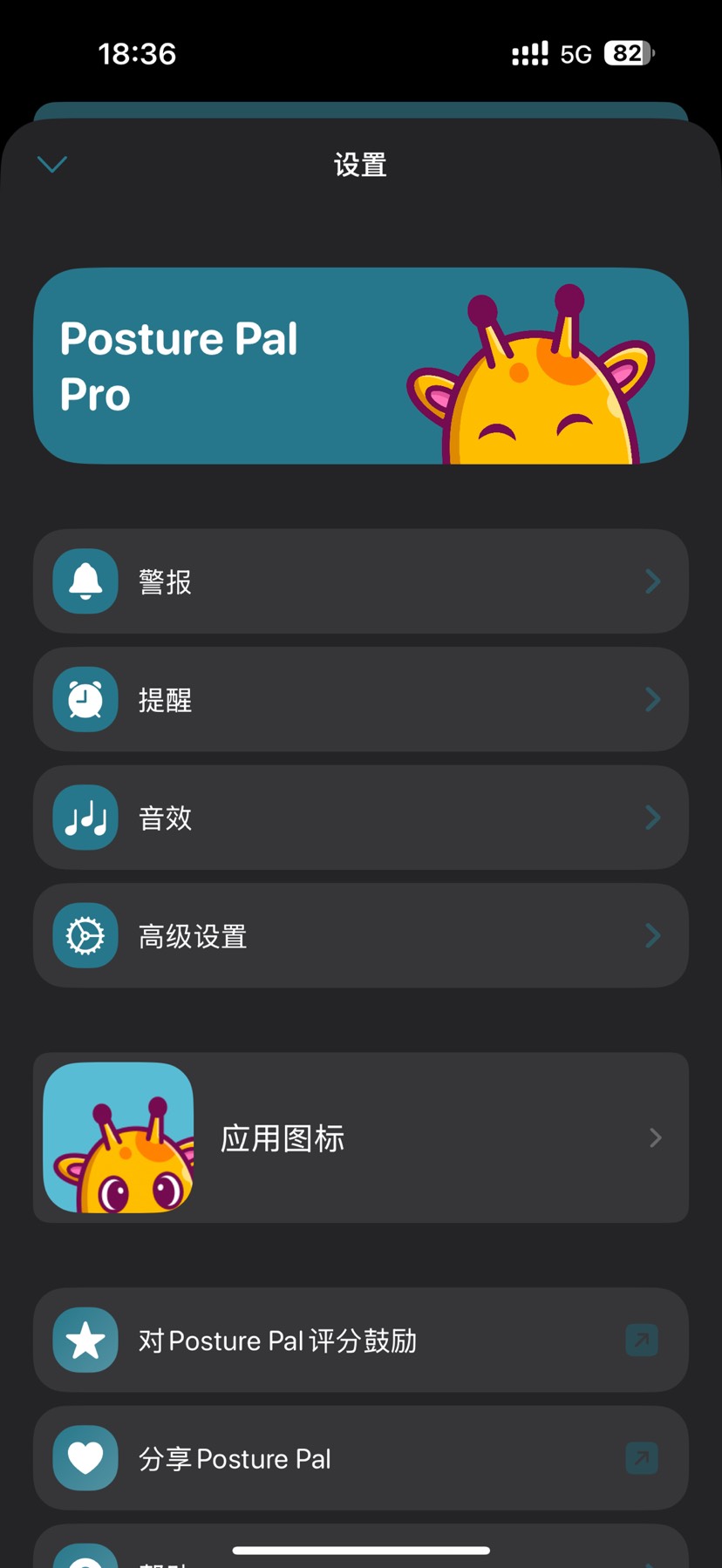This screenshot has height=1568, width=722.
Task: Open the Posture Pal Pro banner
Action: (360, 366)
